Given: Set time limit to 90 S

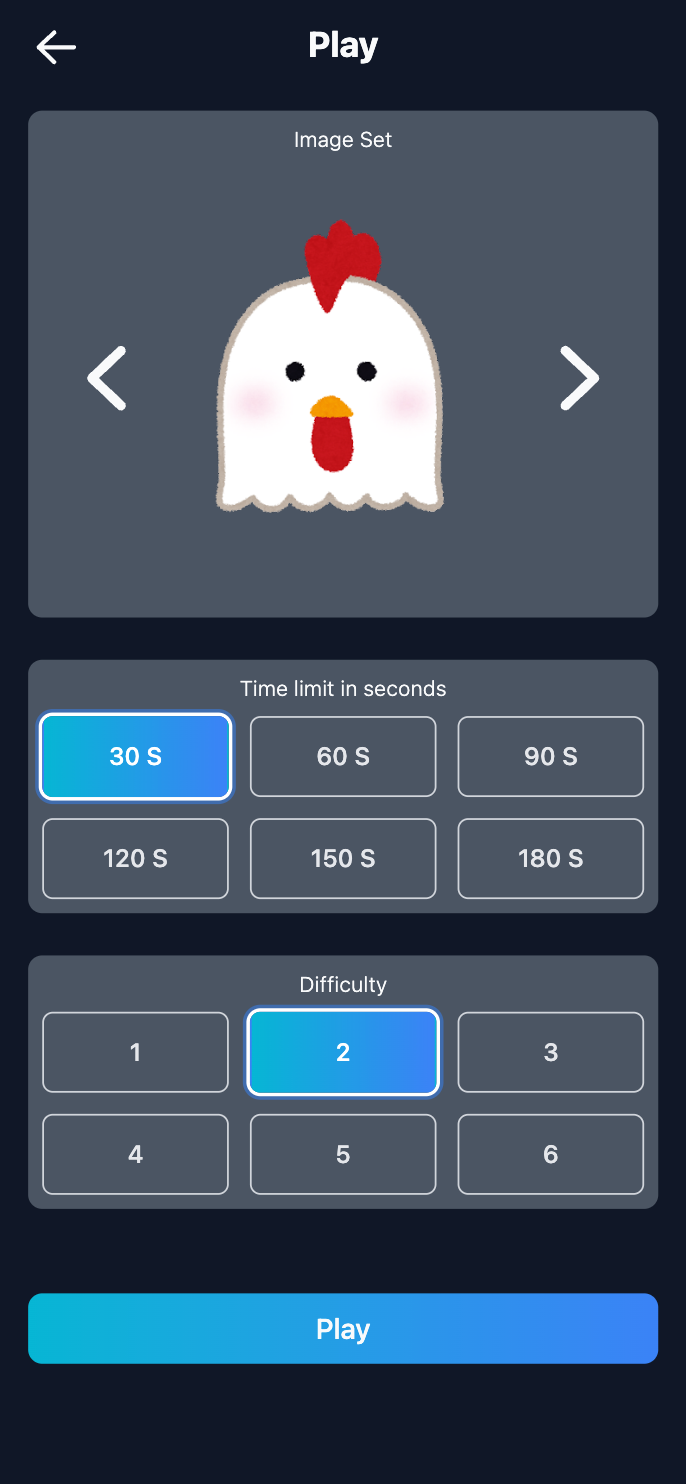Looking at the screenshot, I should pos(550,757).
